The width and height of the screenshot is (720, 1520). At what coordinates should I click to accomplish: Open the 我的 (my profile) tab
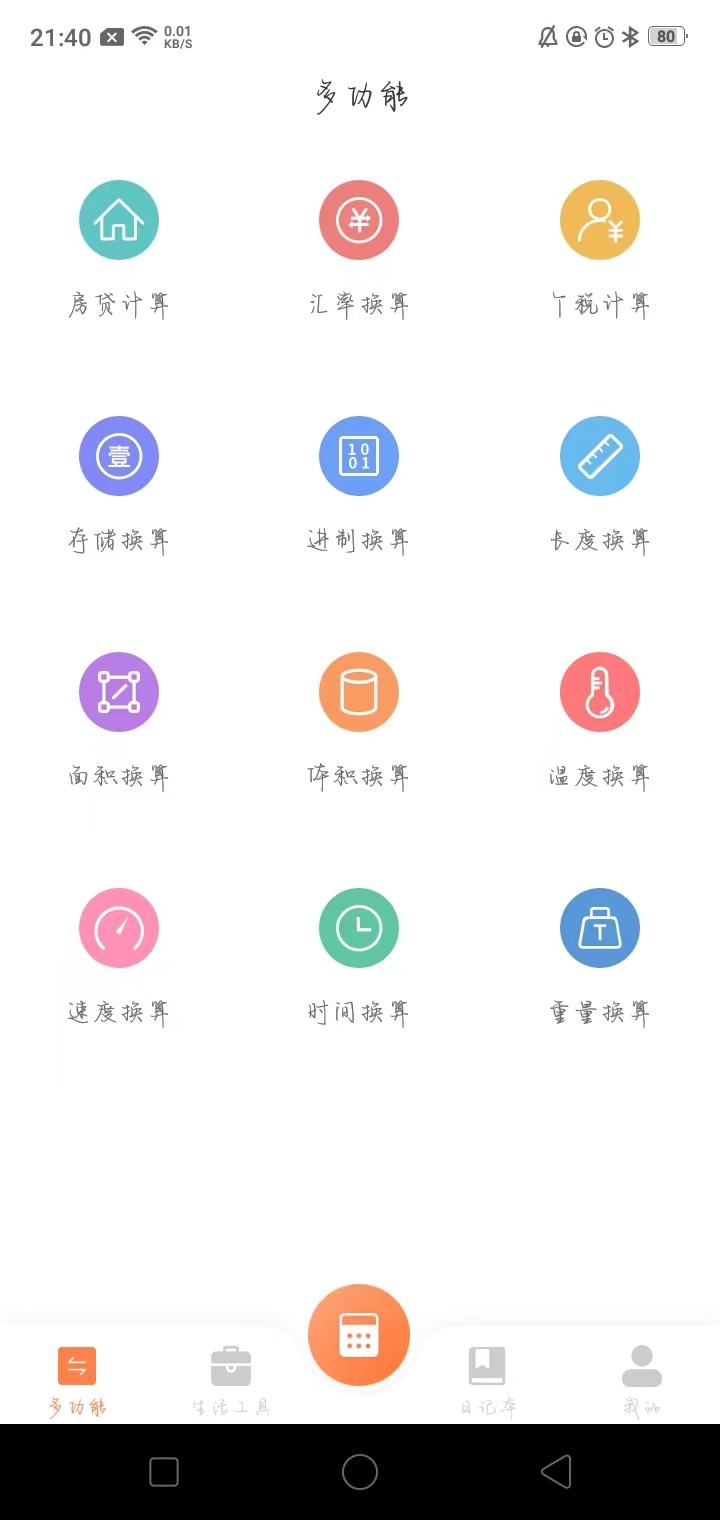[642, 1375]
